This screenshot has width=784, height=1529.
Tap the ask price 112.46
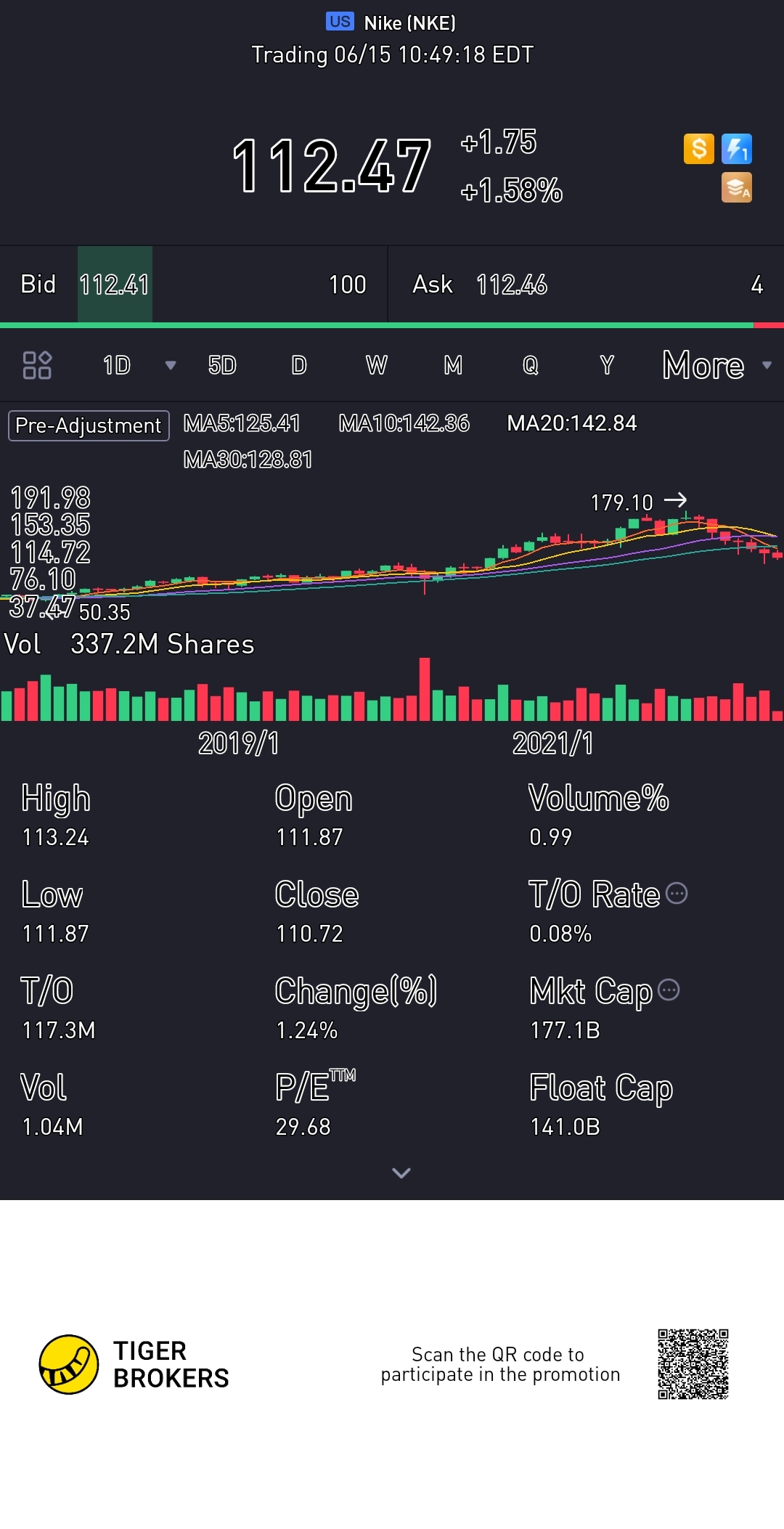click(x=512, y=285)
